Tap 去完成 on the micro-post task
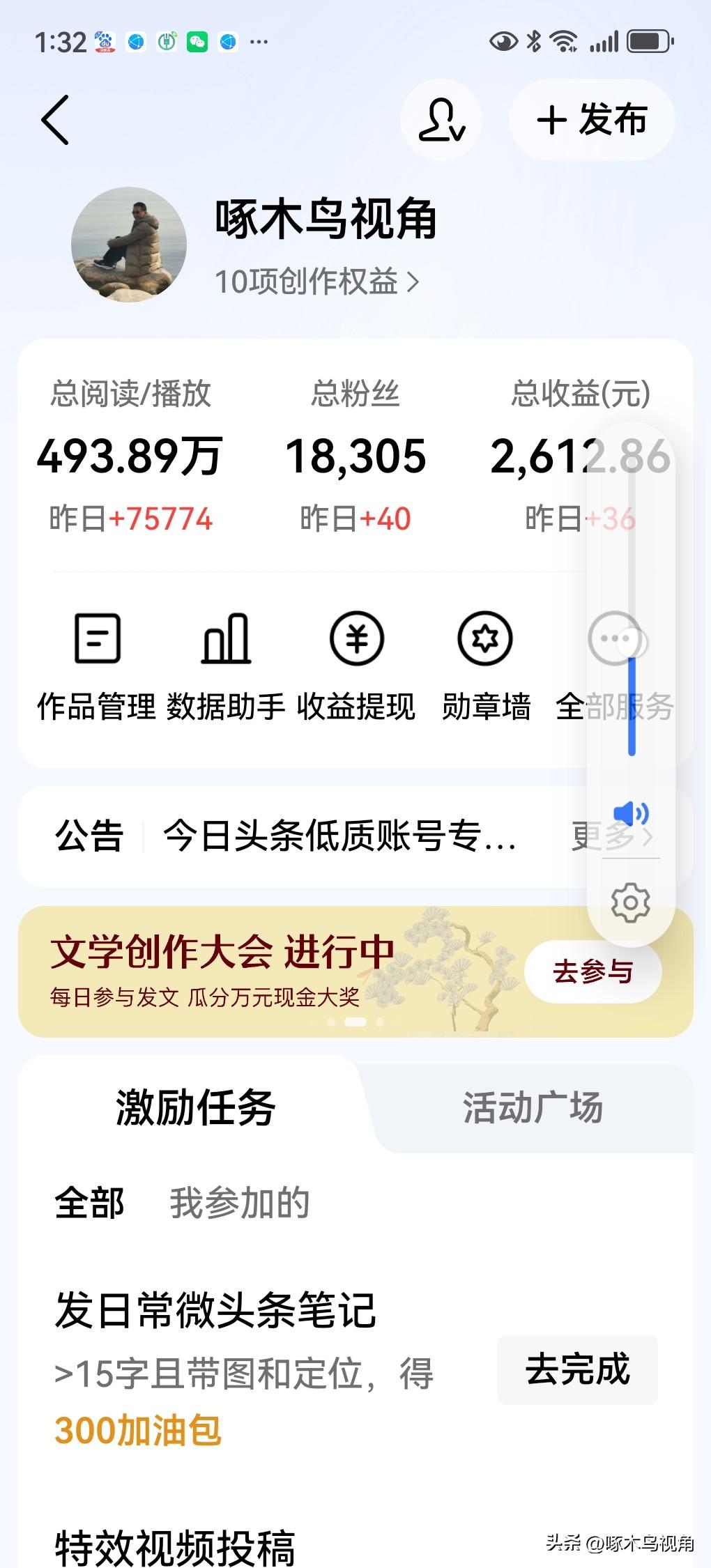The image size is (711, 1568). point(577,1370)
